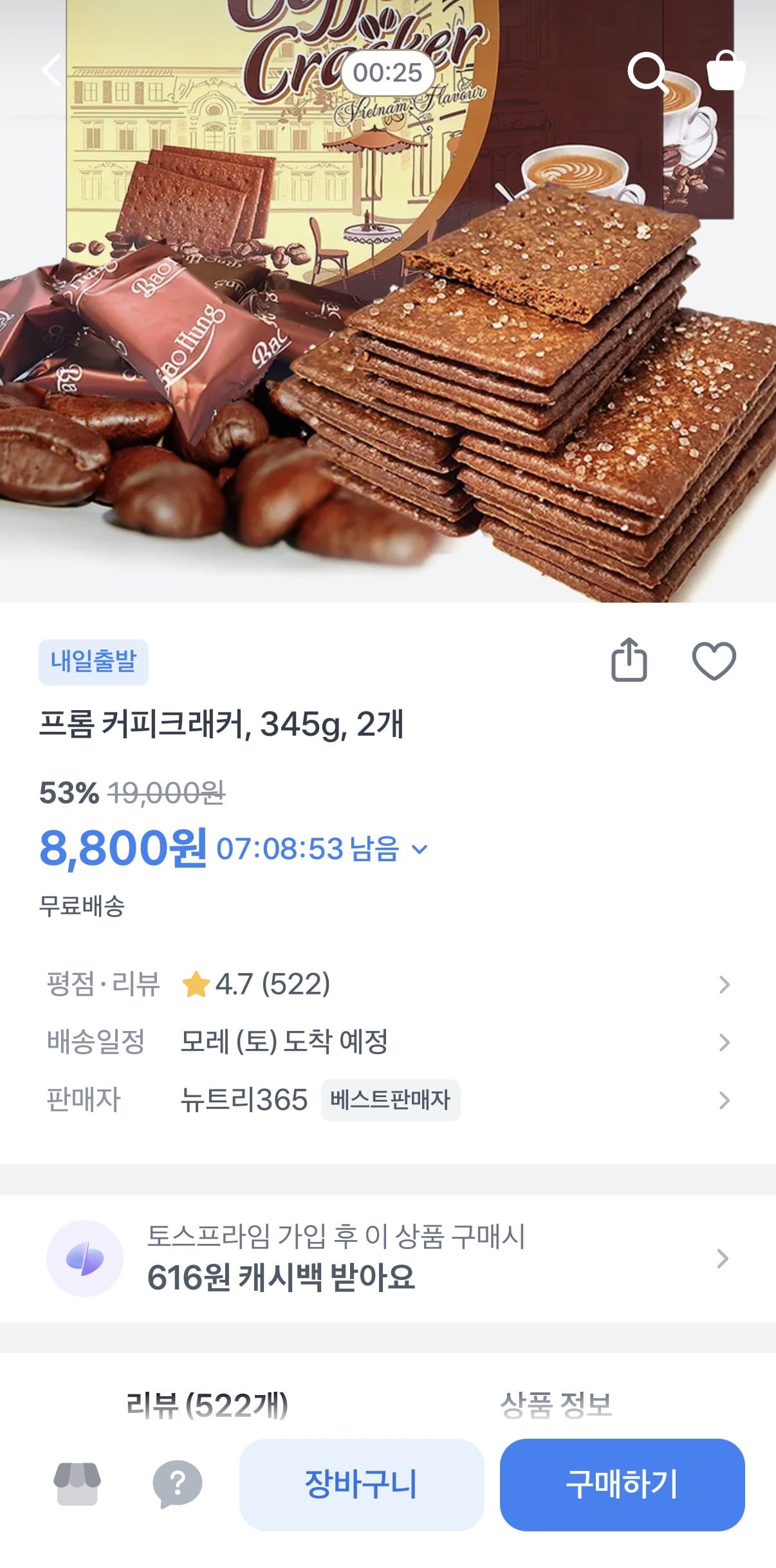The width and height of the screenshot is (776, 1568).
Task: Switch to 상품 정보 tab
Action: click(x=556, y=1405)
